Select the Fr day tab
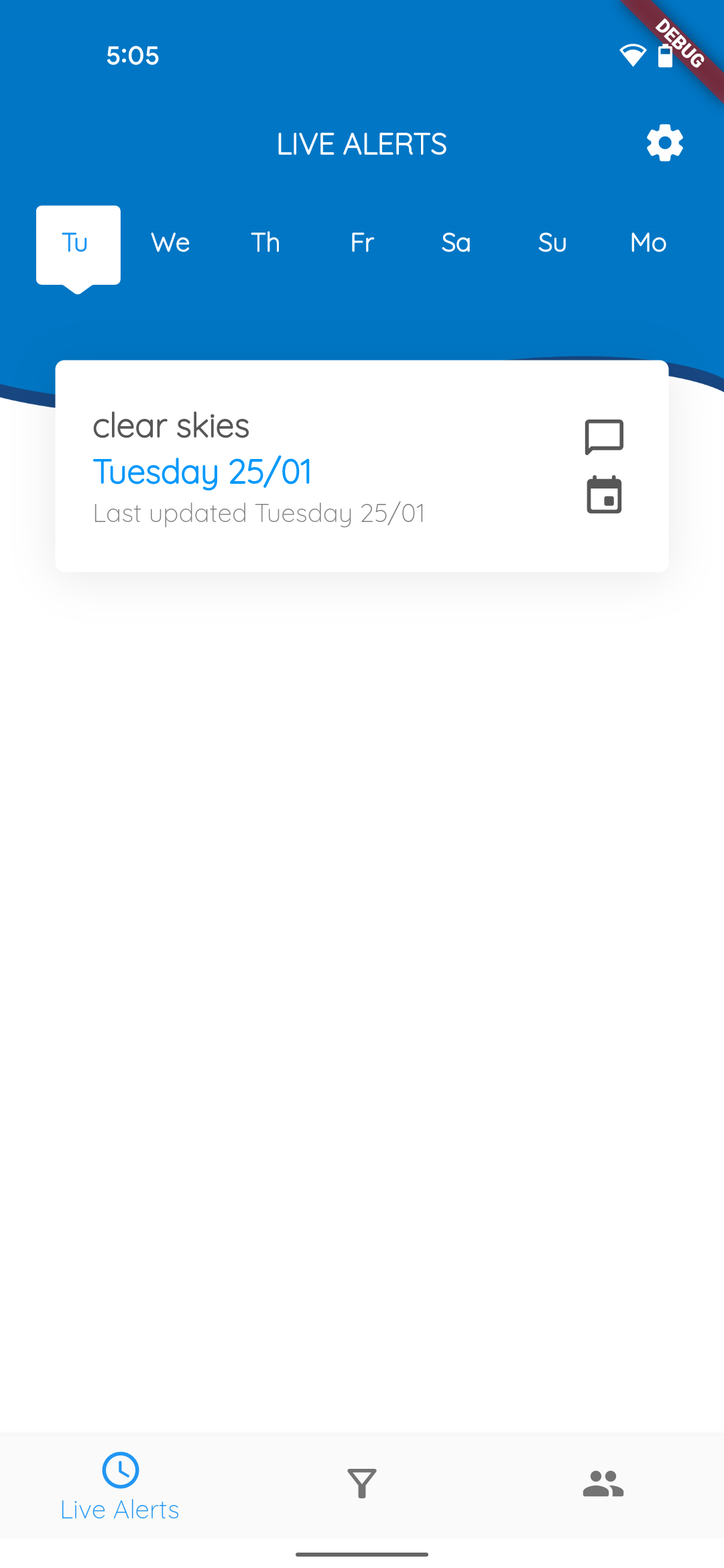The image size is (724, 1568). [x=362, y=243]
